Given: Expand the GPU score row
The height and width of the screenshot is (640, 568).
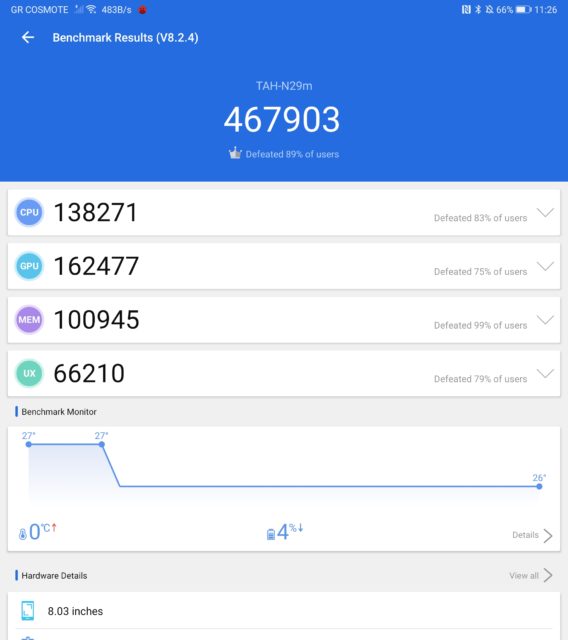Looking at the screenshot, I should pyautogui.click(x=545, y=266).
